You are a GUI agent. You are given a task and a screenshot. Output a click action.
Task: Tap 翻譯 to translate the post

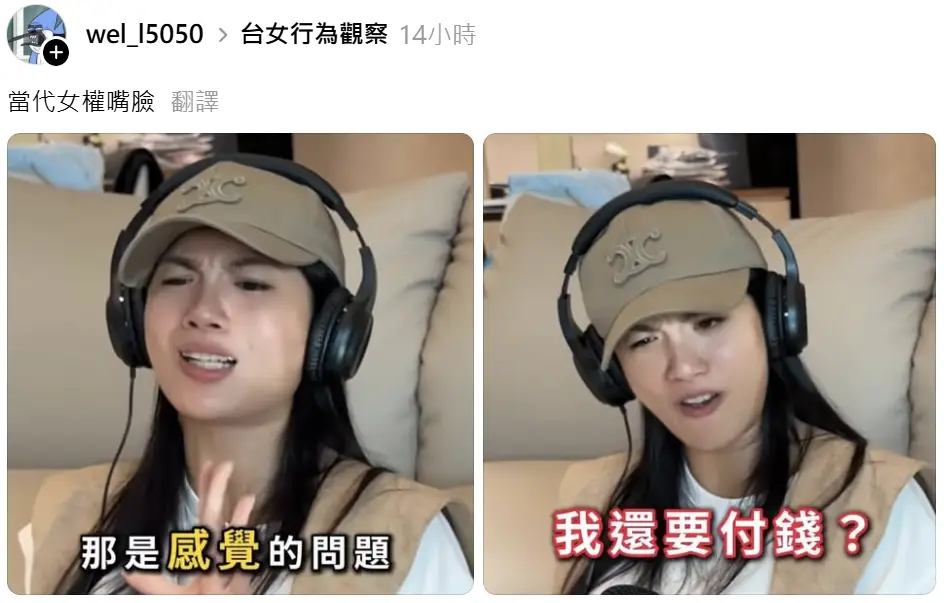click(194, 101)
